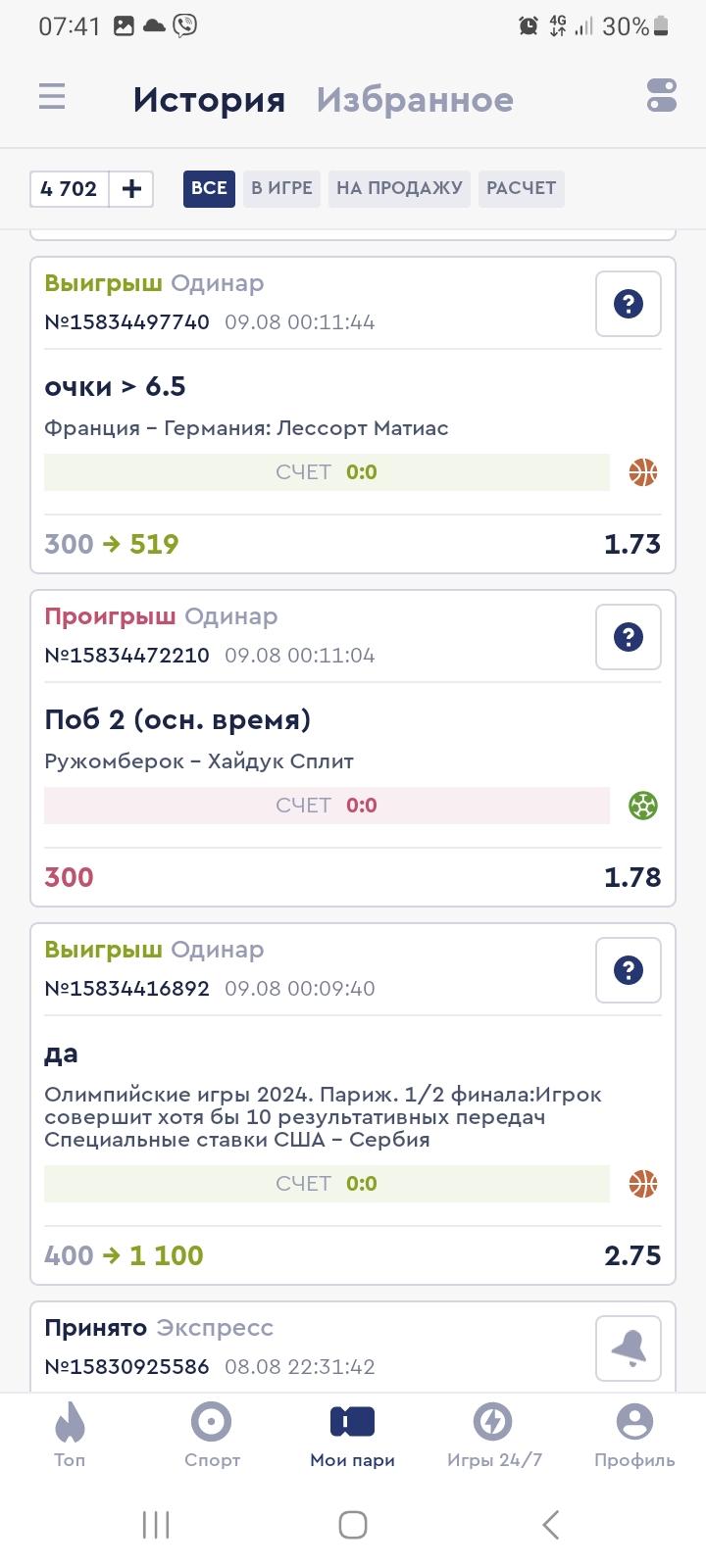Open help icon for bet №15834472210
The height and width of the screenshot is (1568, 706).
(x=629, y=637)
